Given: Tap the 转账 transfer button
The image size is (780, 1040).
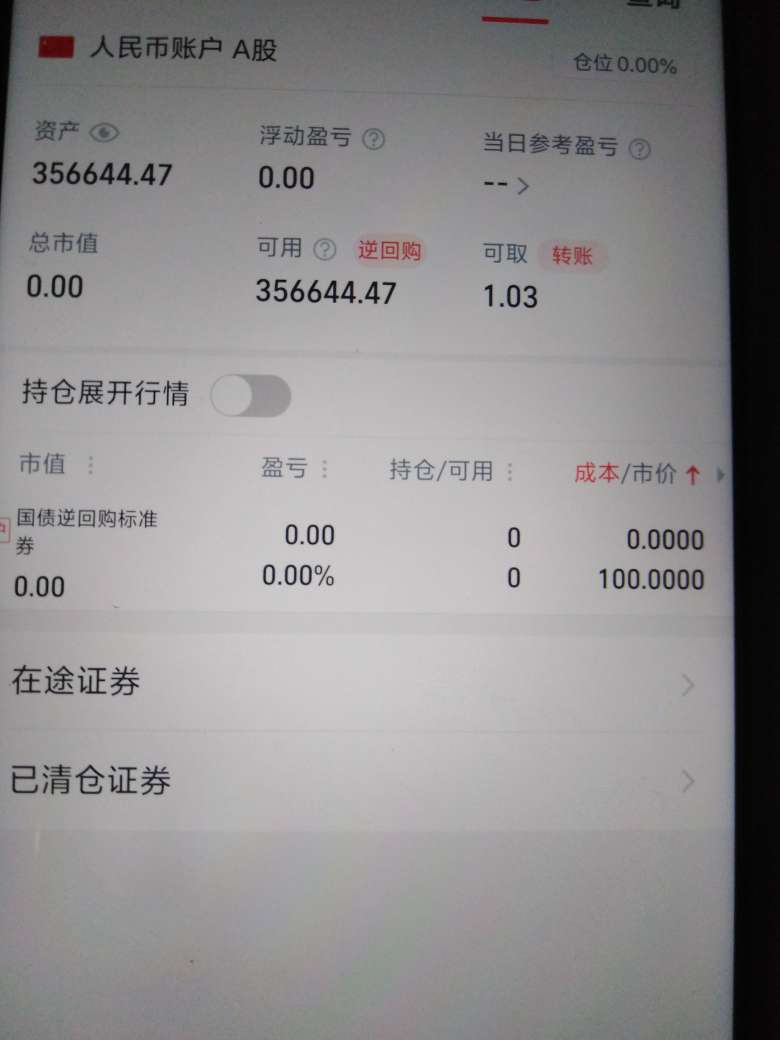Looking at the screenshot, I should pos(573,256).
